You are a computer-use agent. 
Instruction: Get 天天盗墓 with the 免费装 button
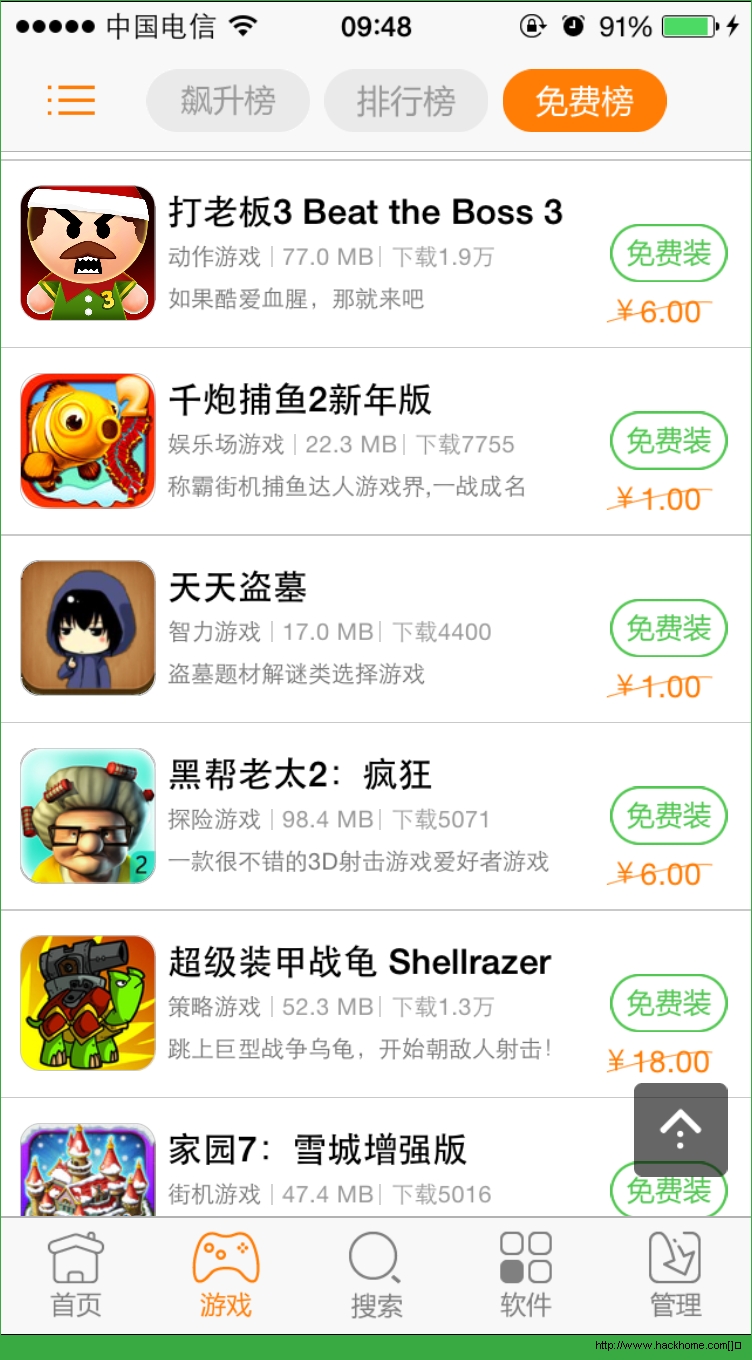[x=668, y=629]
